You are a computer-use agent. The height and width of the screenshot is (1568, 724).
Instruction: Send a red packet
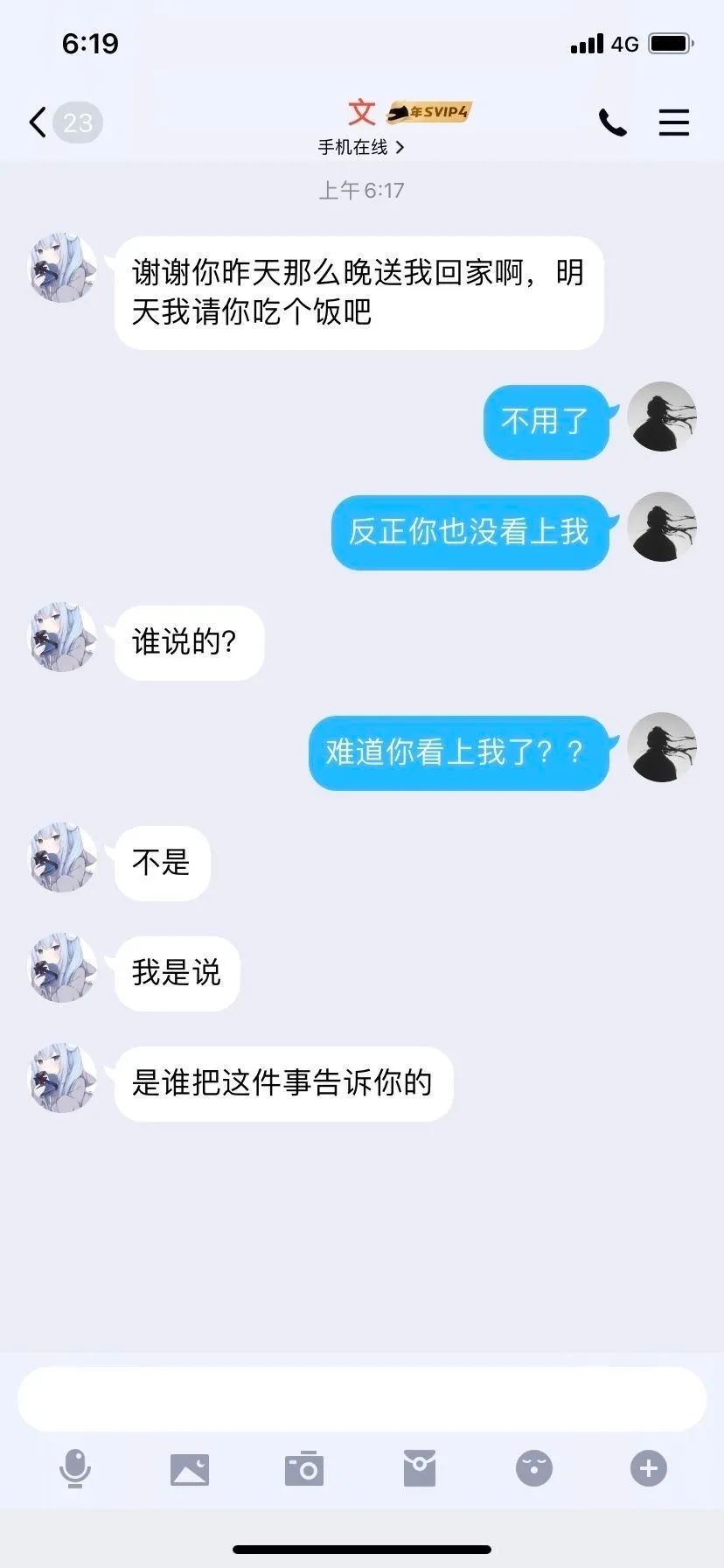tap(420, 1468)
